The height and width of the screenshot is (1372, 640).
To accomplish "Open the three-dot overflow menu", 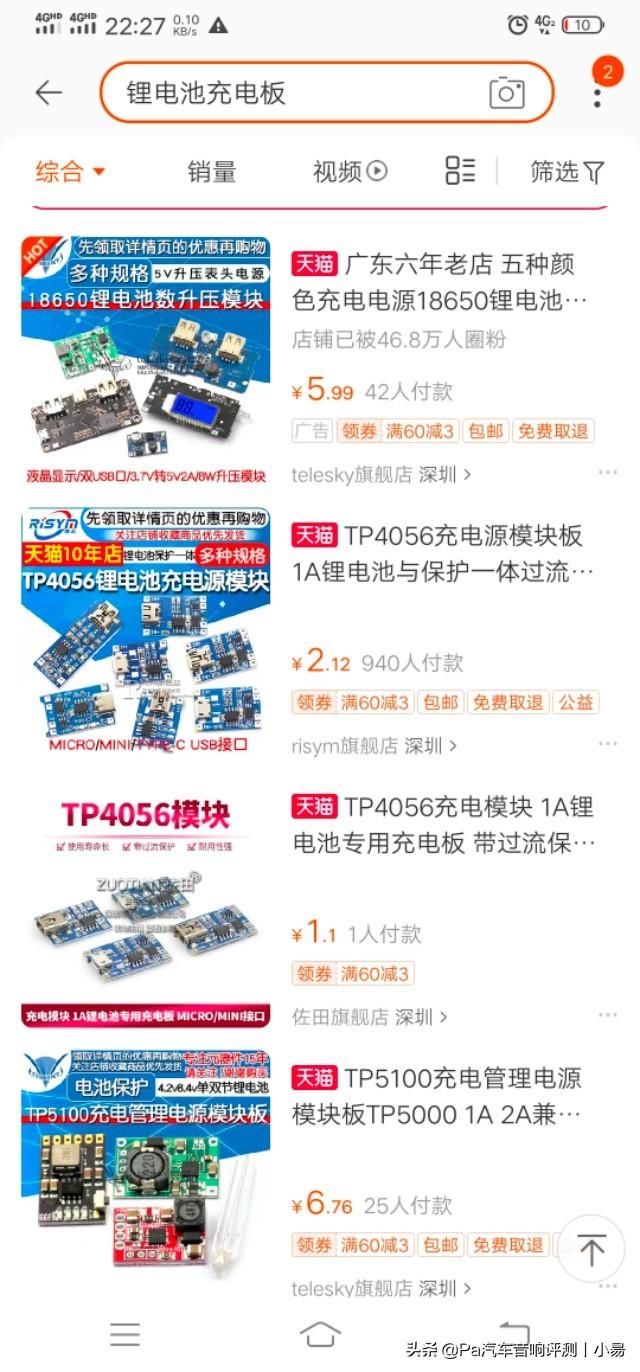I will (597, 95).
